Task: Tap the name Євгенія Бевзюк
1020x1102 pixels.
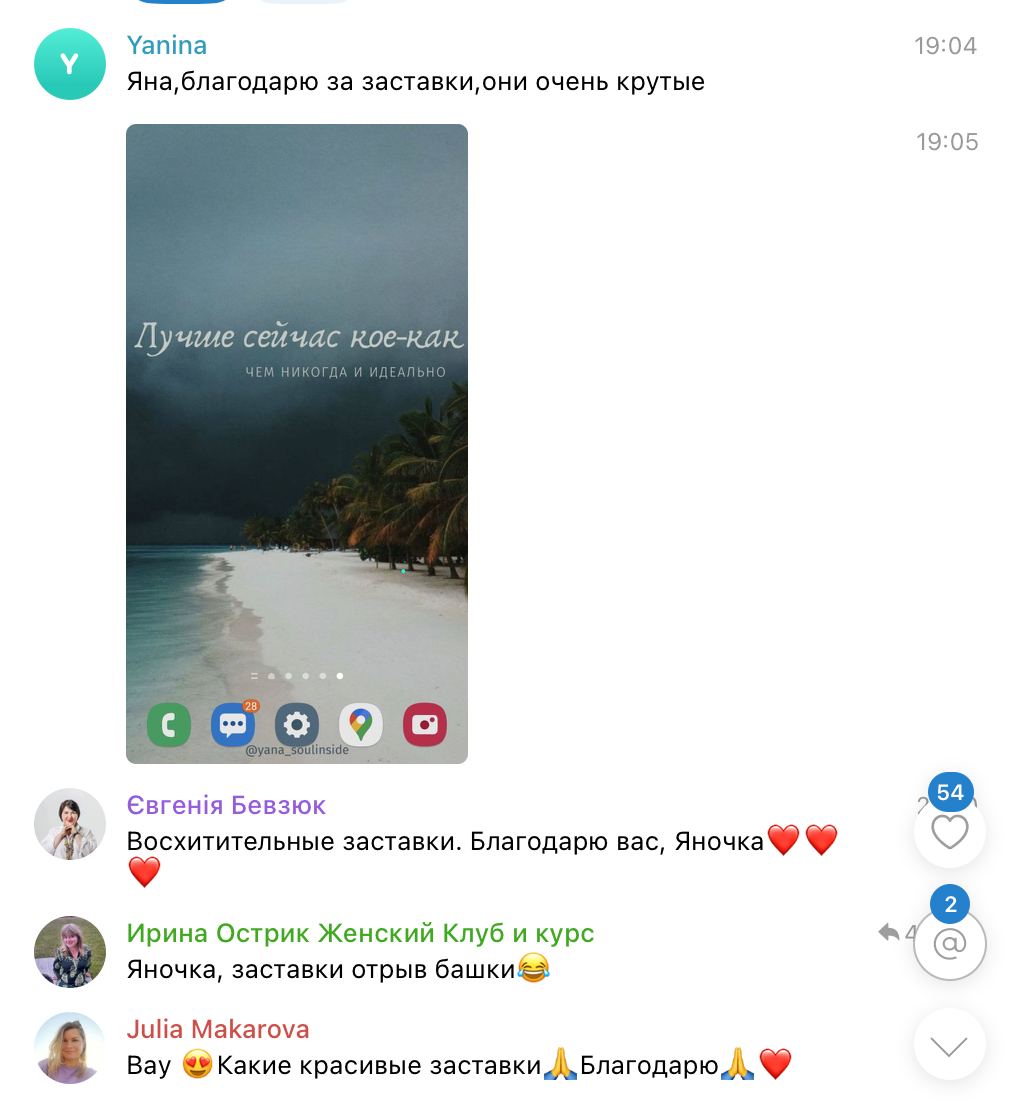Action: 226,805
